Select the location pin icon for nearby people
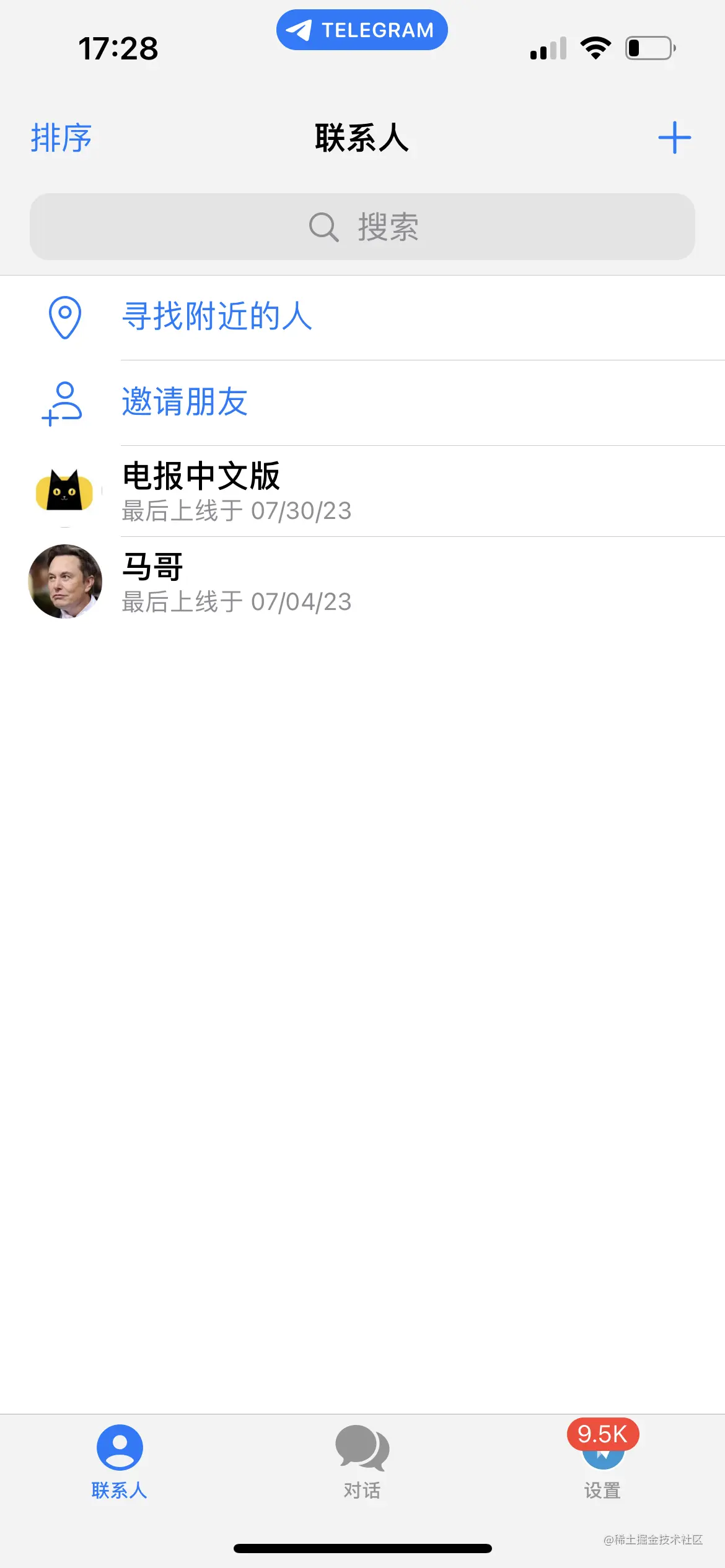Viewport: 725px width, 1568px height. point(64,318)
